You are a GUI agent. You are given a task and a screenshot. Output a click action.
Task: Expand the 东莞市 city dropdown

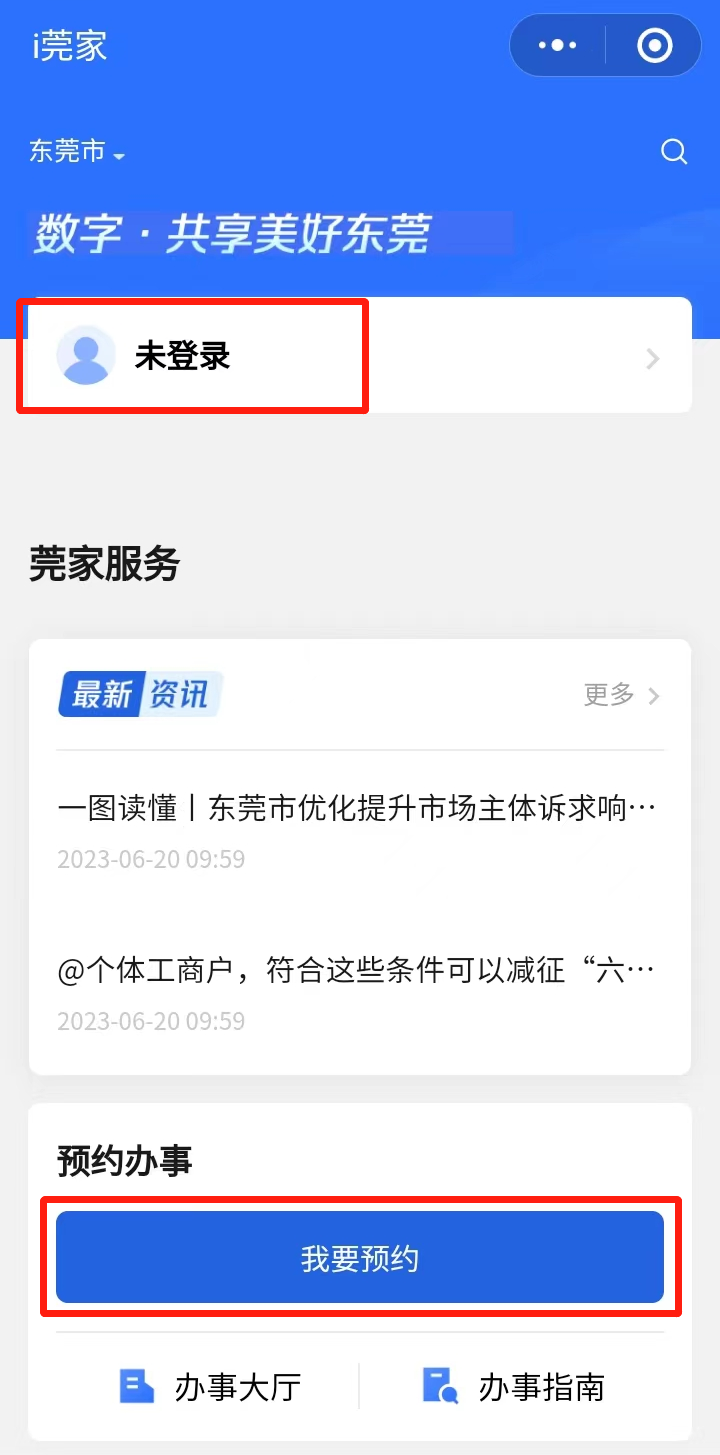click(78, 152)
